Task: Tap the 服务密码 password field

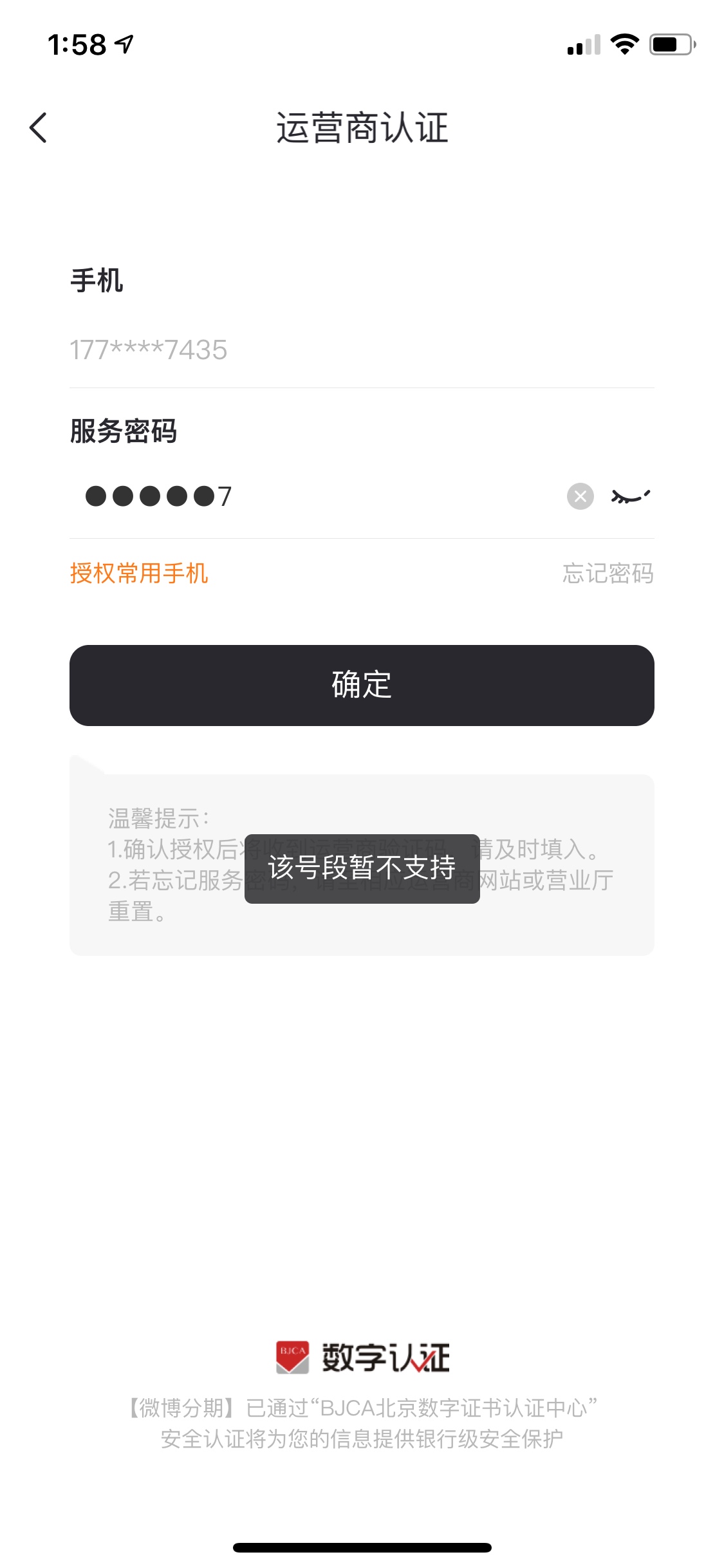Action: click(x=315, y=496)
